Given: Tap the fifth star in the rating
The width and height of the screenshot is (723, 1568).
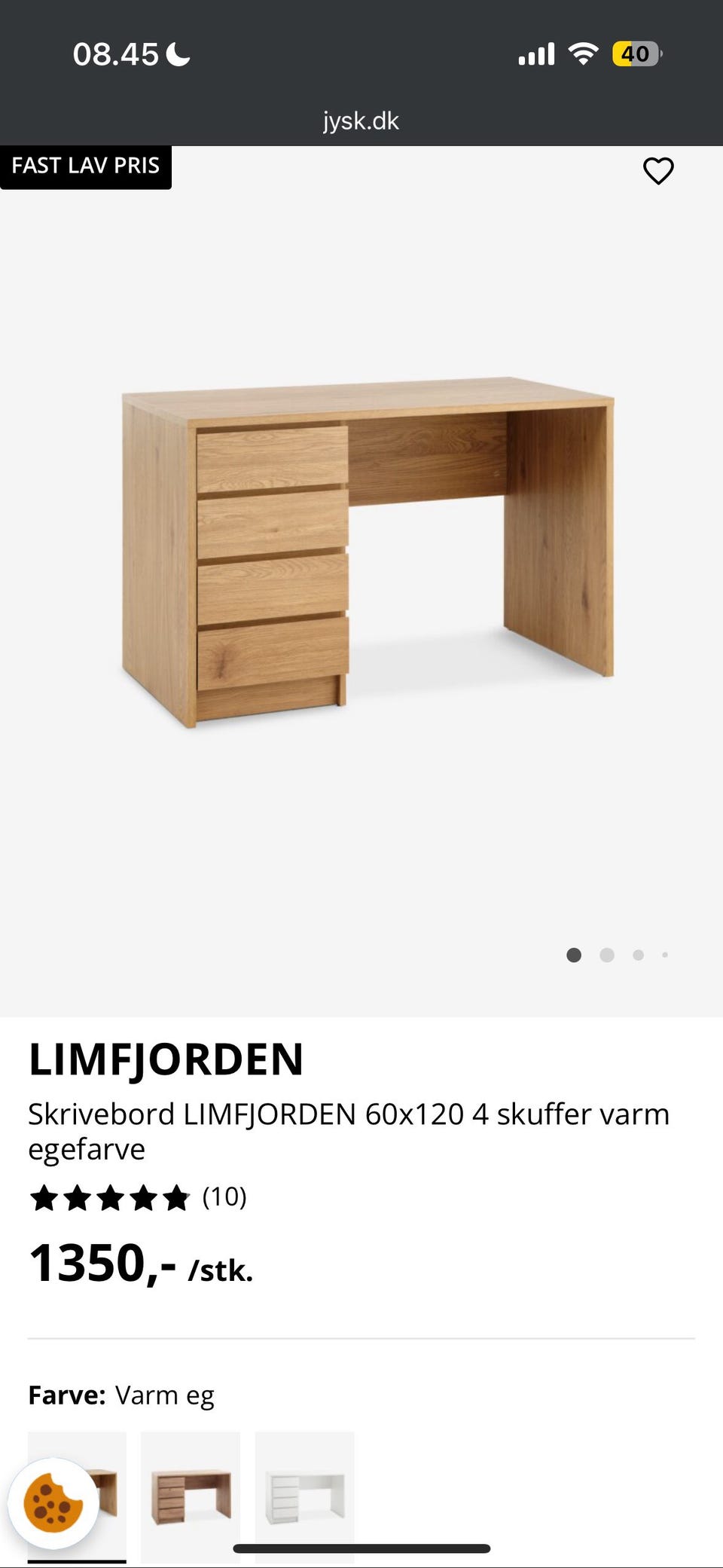Looking at the screenshot, I should click(x=175, y=1197).
